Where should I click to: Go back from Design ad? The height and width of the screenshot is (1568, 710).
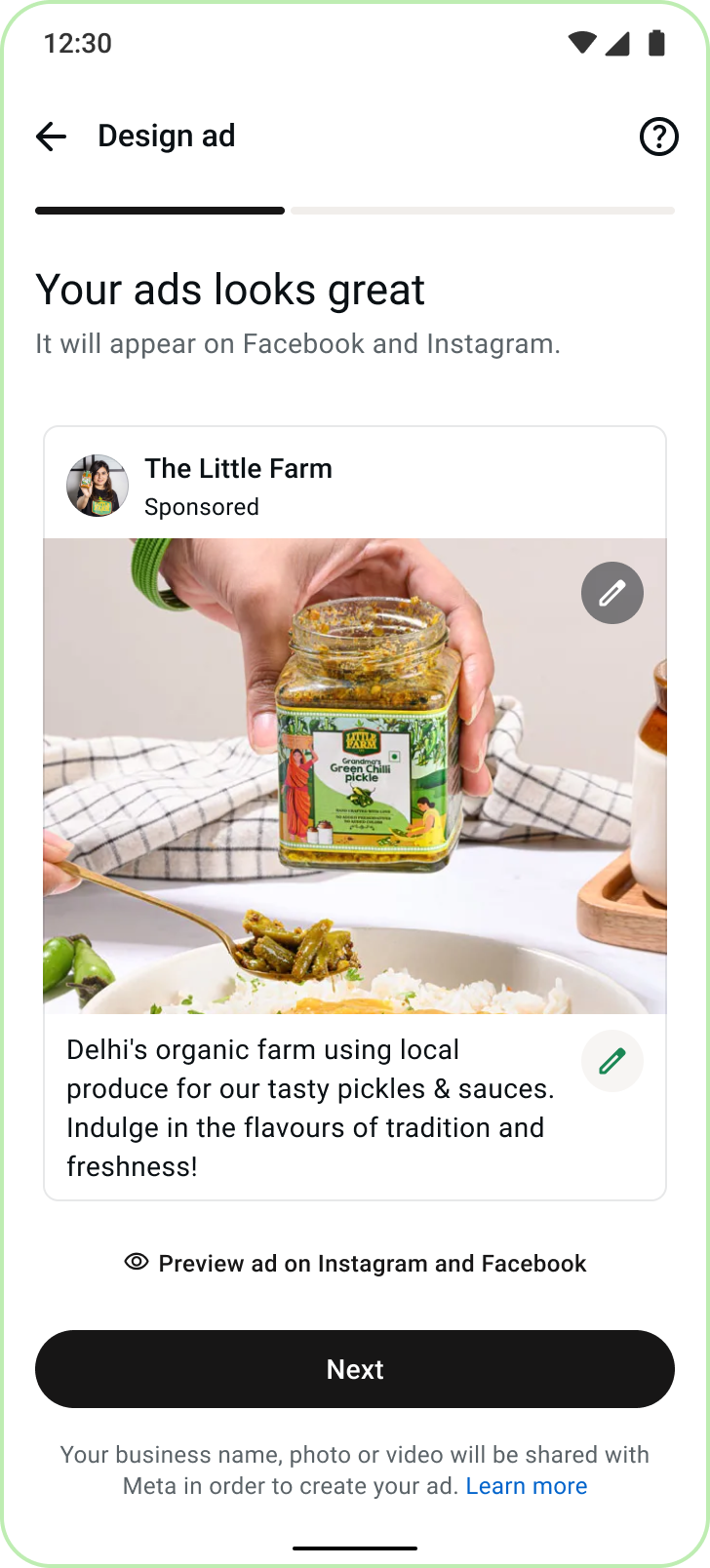coord(51,137)
